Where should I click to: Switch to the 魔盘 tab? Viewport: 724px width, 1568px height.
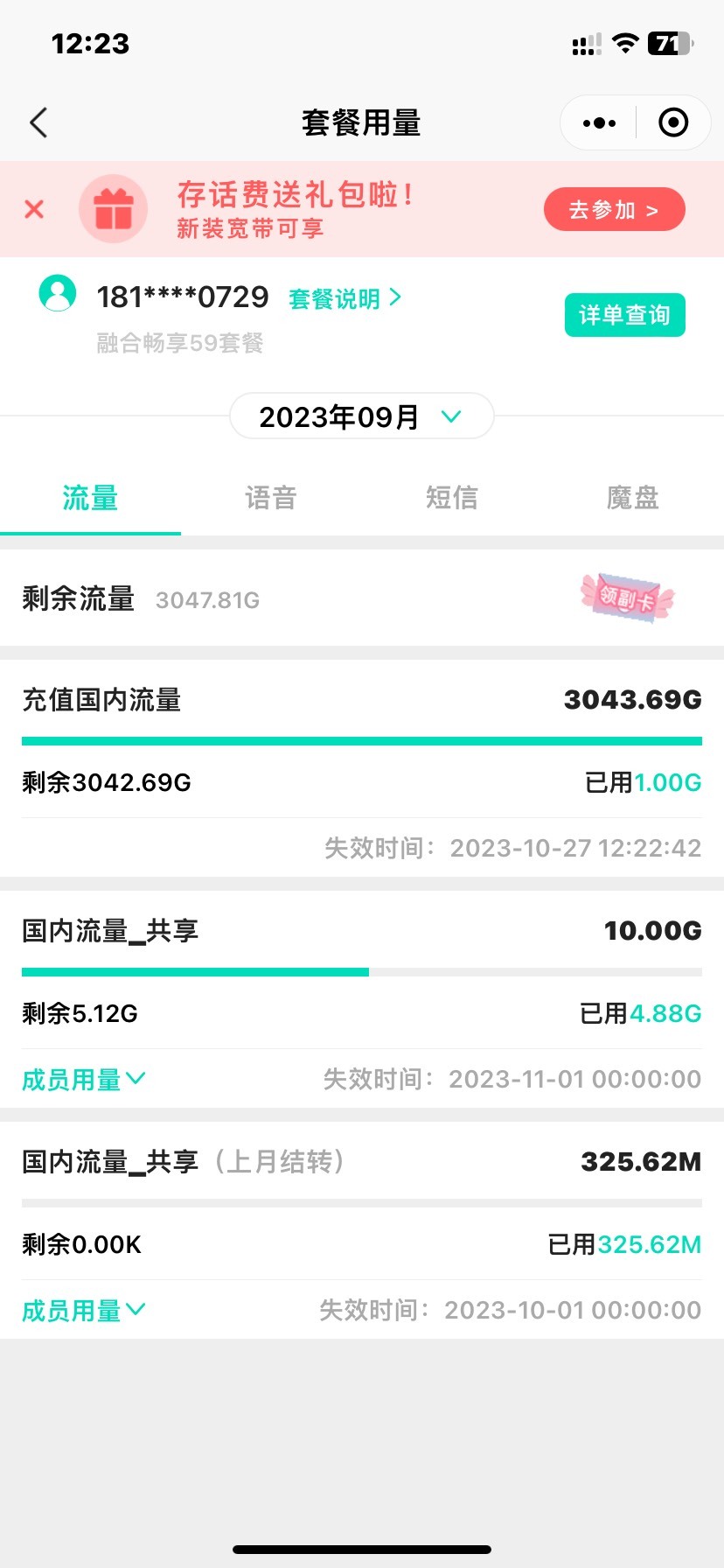tap(633, 498)
